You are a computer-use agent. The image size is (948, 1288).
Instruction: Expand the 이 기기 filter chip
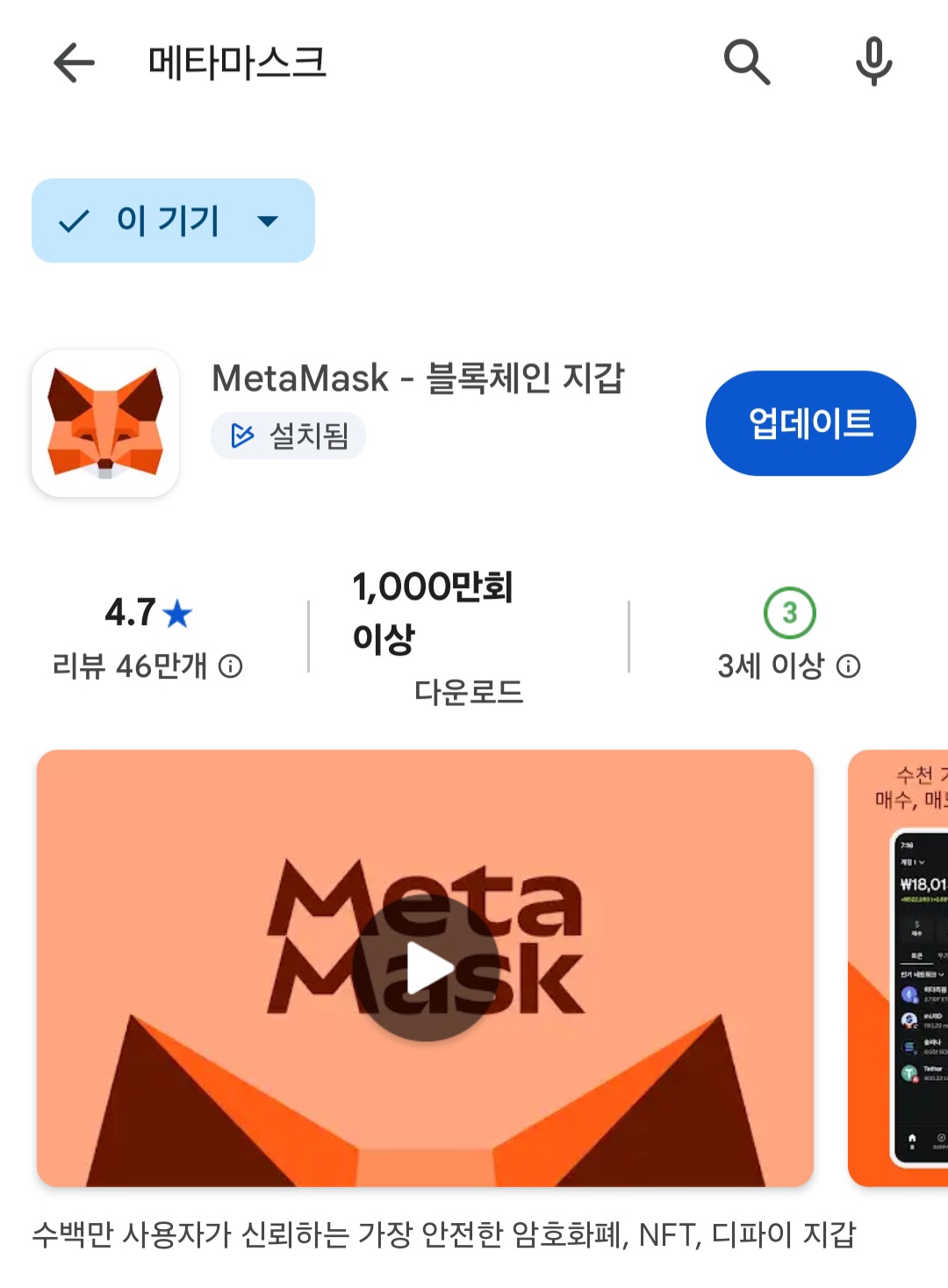coord(173,220)
